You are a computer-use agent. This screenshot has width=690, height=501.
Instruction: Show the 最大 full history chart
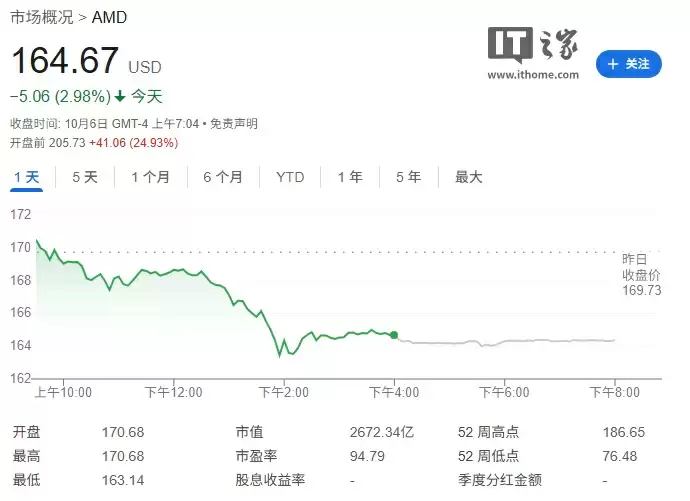pyautogui.click(x=469, y=177)
